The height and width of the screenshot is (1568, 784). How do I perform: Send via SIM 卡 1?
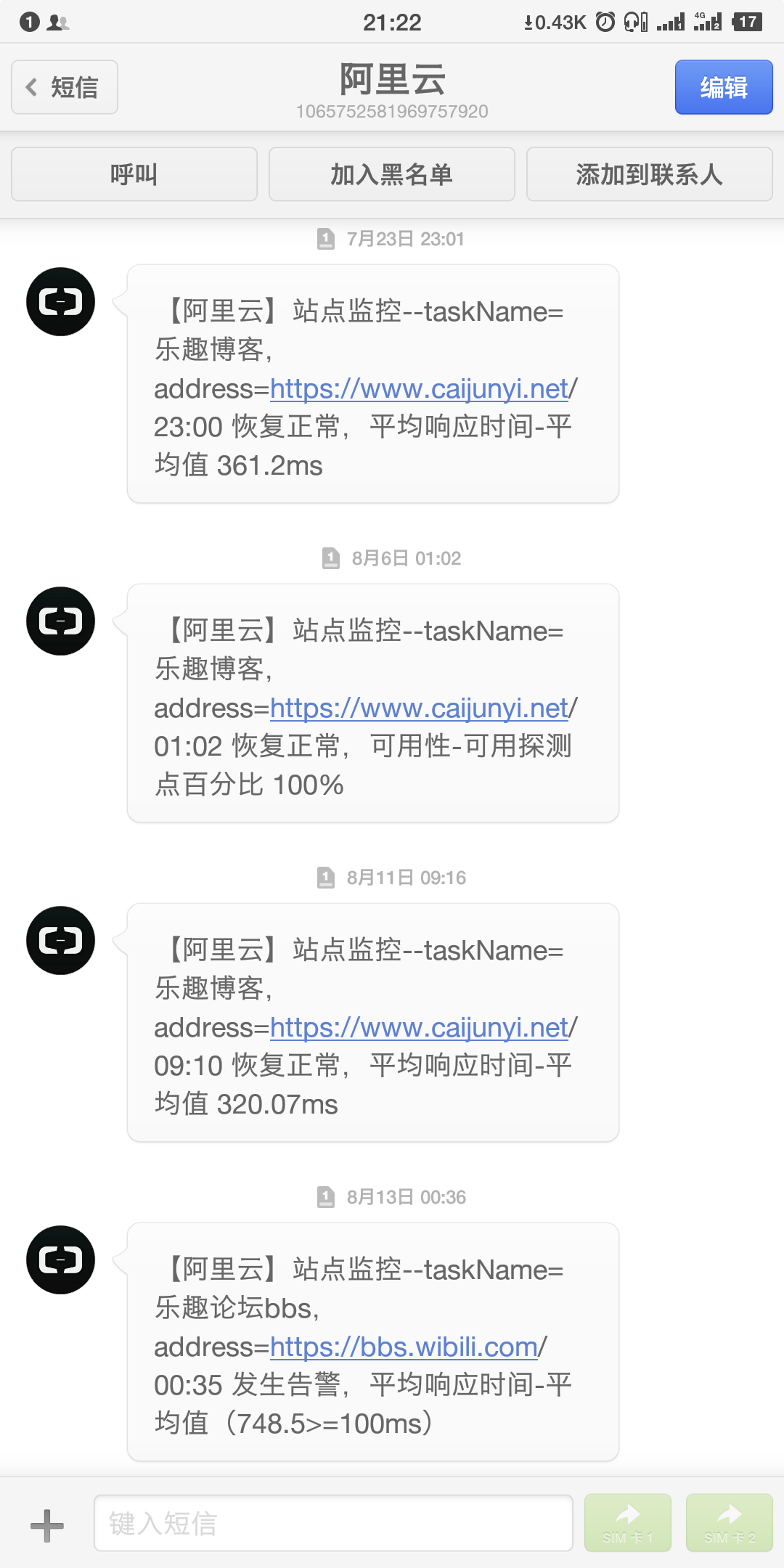click(x=628, y=1523)
